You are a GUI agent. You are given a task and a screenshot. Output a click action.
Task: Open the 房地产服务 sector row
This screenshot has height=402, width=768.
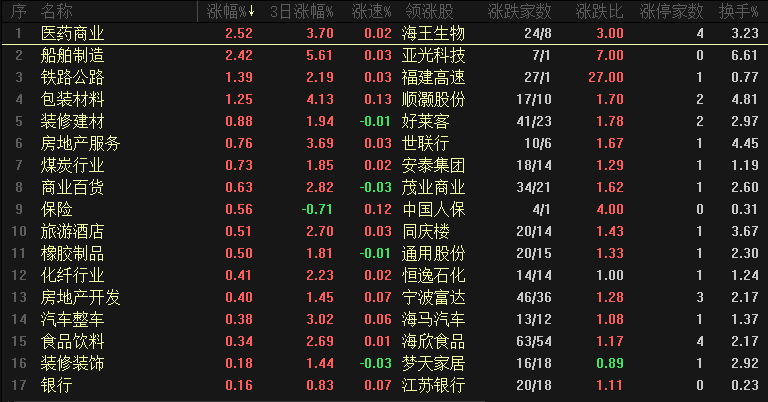[80, 143]
